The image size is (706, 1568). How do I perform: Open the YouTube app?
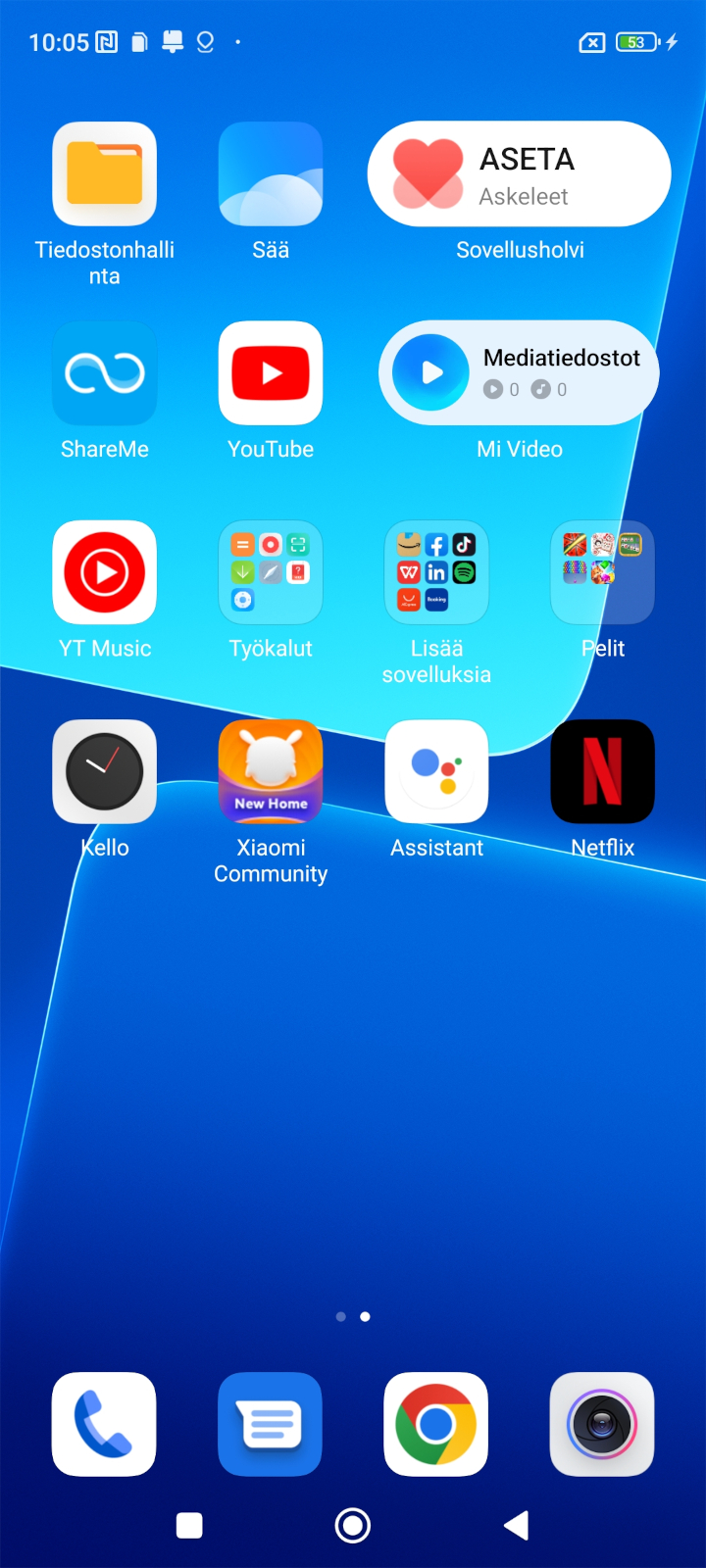tap(271, 372)
